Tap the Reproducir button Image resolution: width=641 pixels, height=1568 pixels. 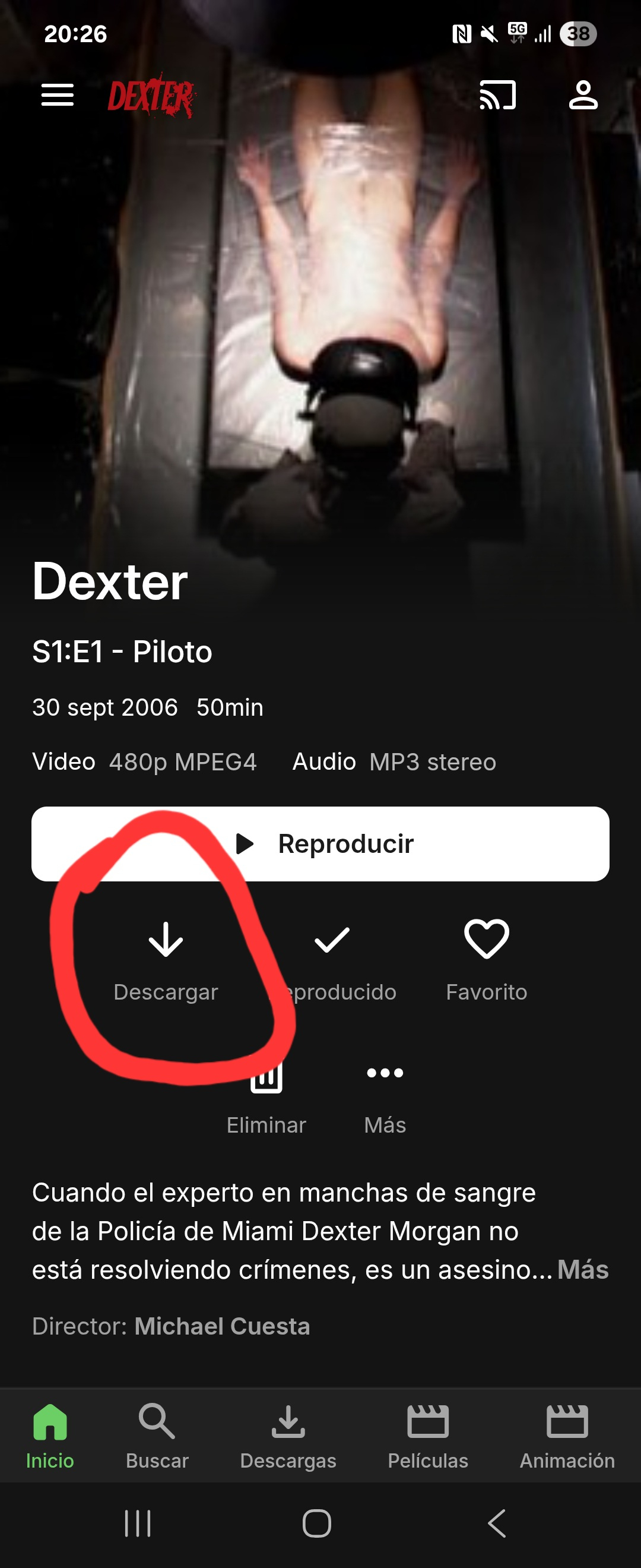pos(320,843)
